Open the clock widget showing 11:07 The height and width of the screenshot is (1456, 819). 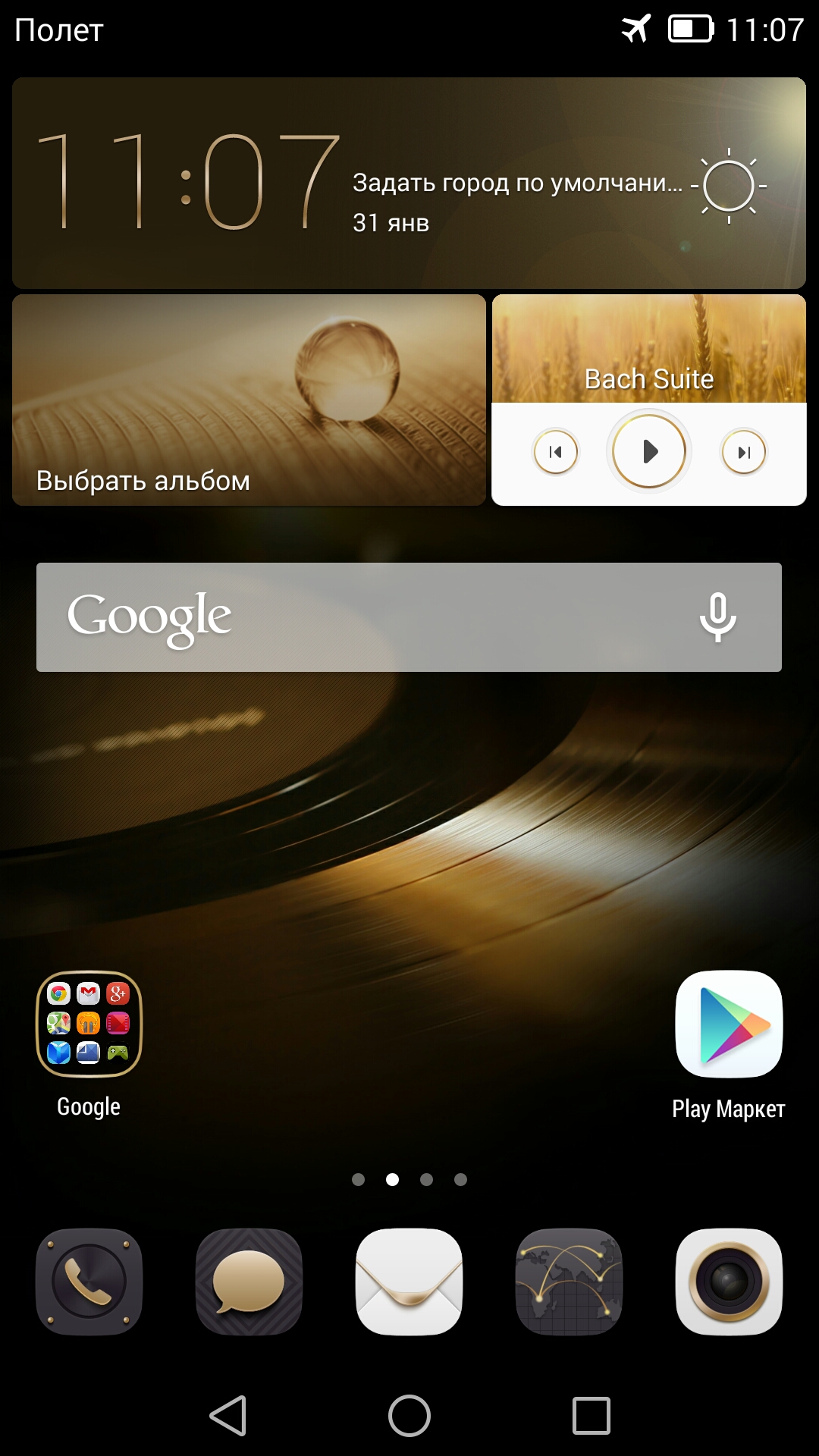pyautogui.click(x=186, y=182)
